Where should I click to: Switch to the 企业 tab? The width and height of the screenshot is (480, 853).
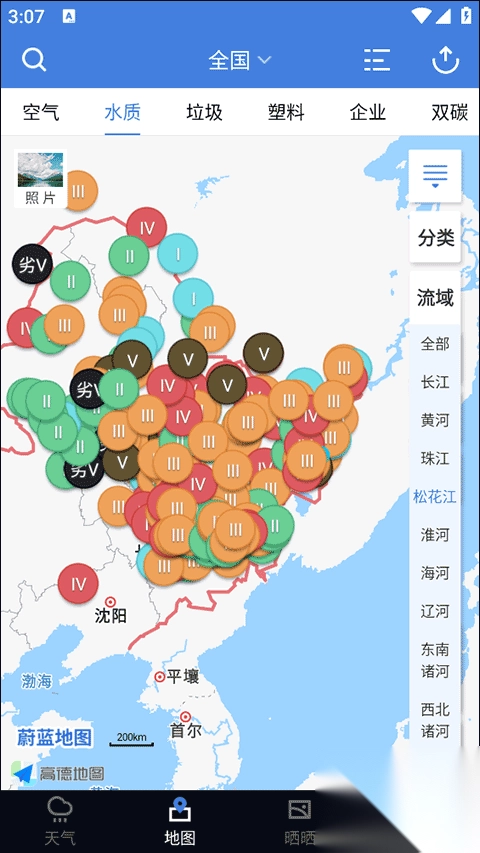coord(368,113)
